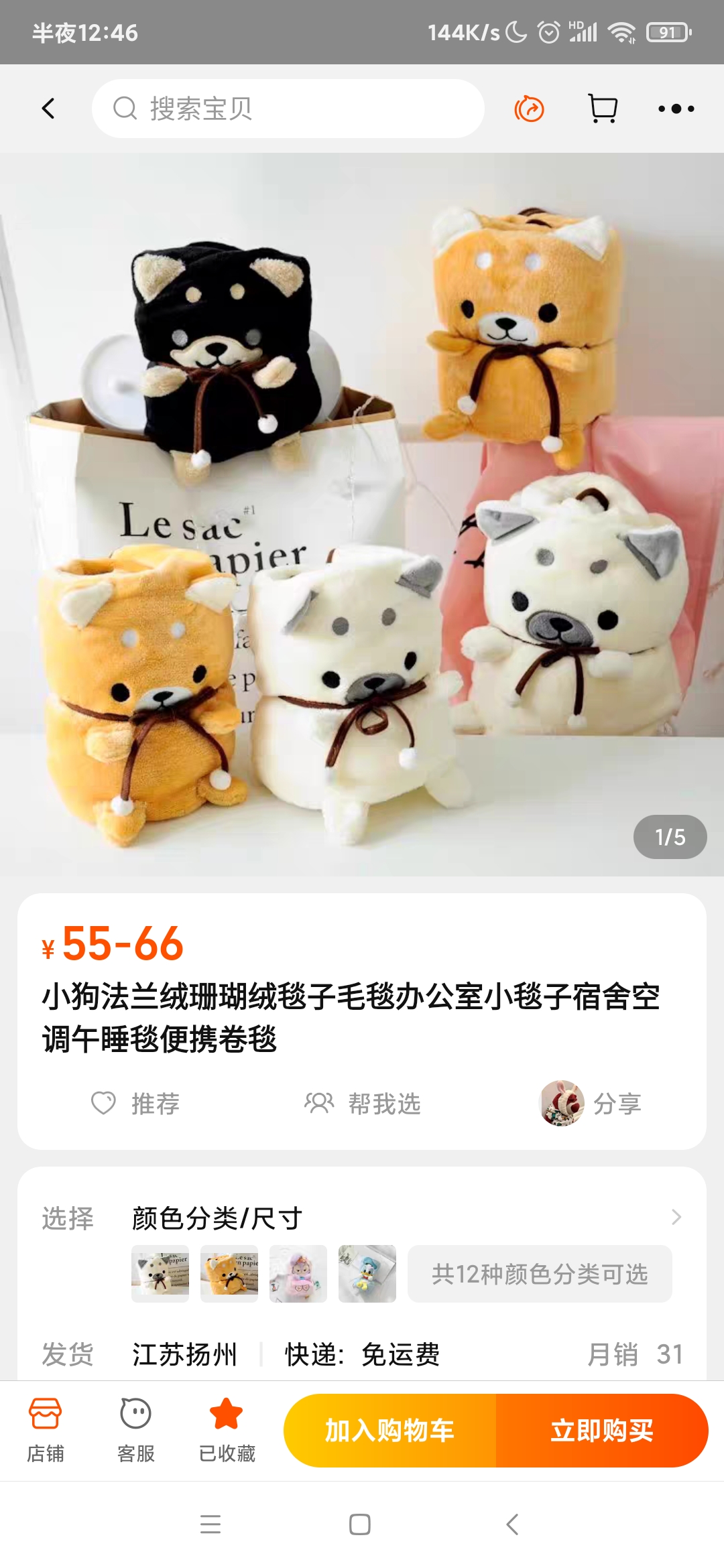This screenshot has width=724, height=1568.
Task: Tap 加入购物车 to add to cart
Action: pyautogui.click(x=389, y=1430)
